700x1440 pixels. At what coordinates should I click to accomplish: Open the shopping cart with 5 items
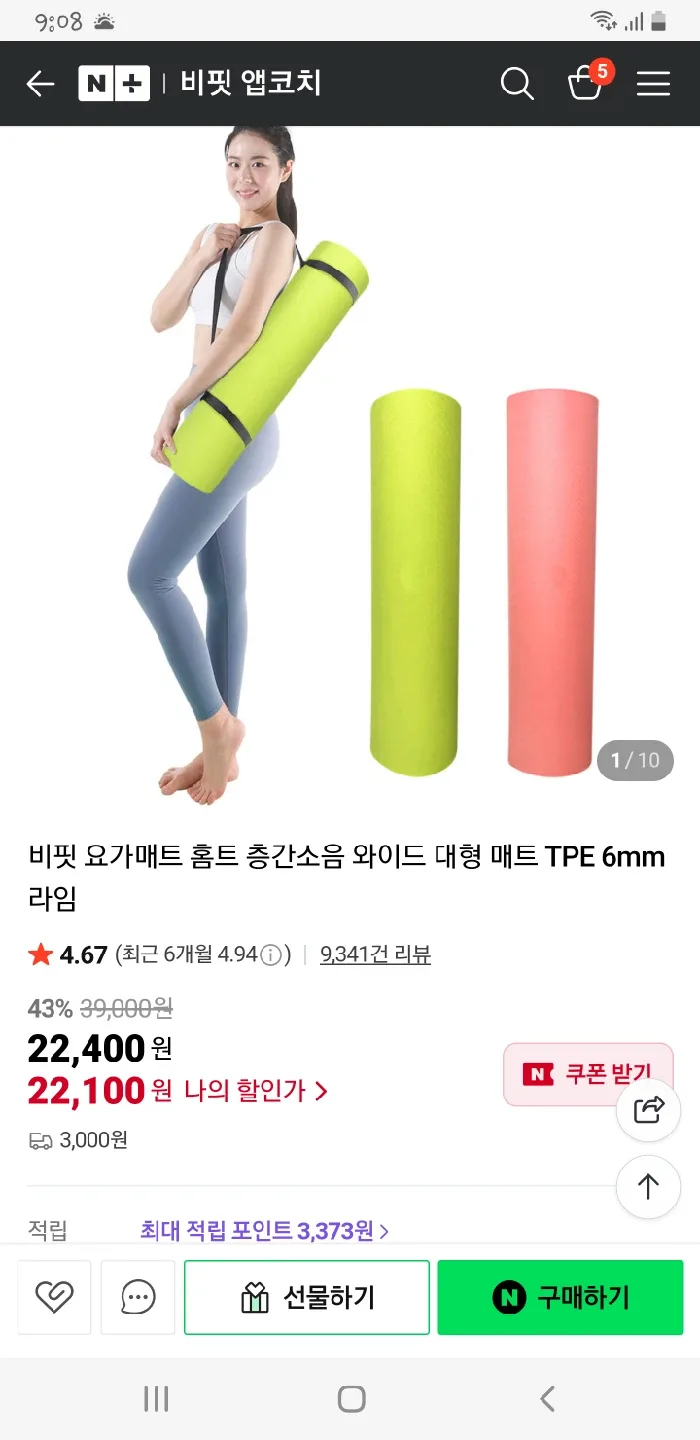(586, 84)
